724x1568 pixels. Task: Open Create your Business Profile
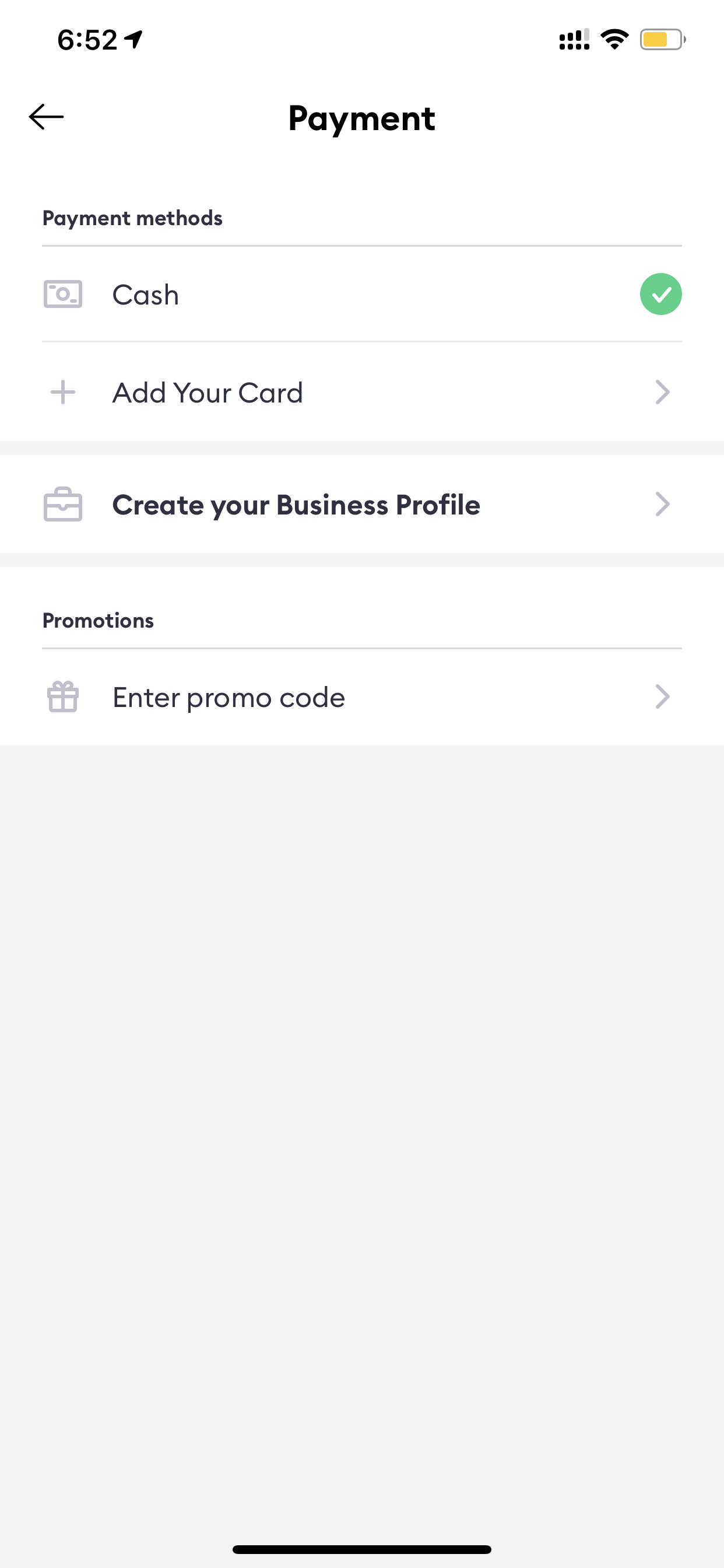click(x=362, y=505)
